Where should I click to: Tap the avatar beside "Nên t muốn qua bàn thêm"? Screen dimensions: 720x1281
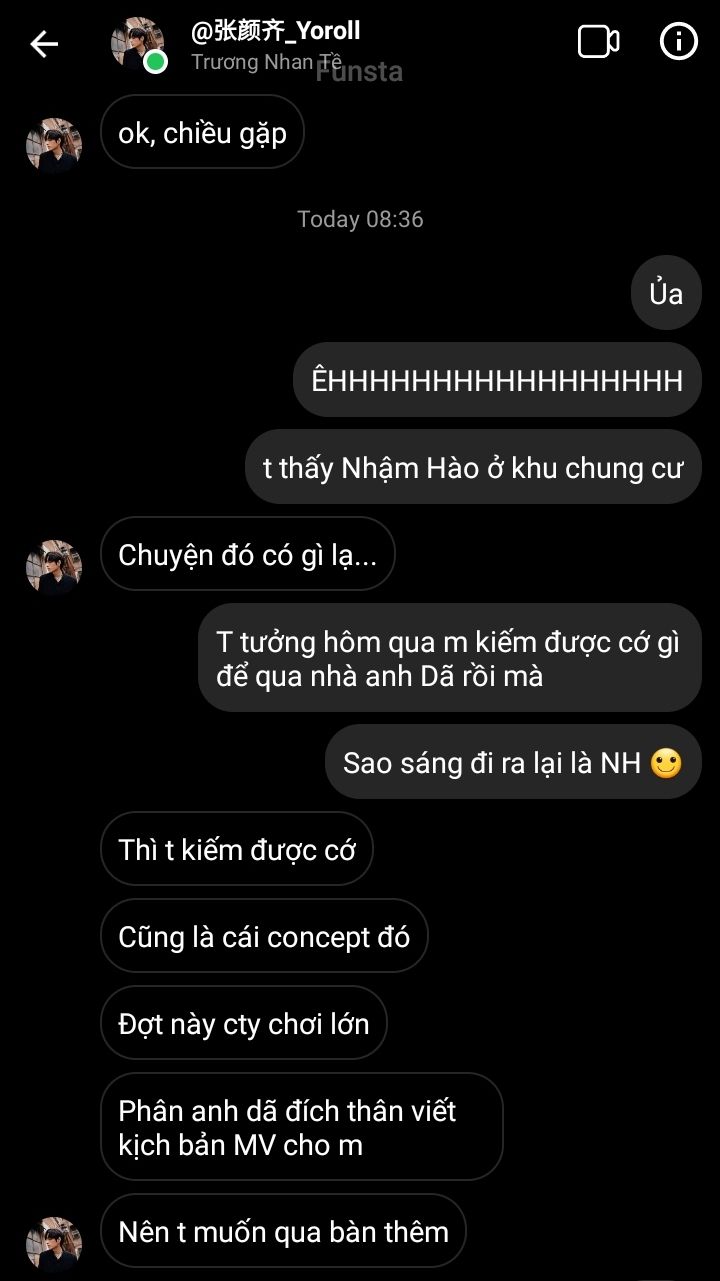click(x=54, y=1245)
